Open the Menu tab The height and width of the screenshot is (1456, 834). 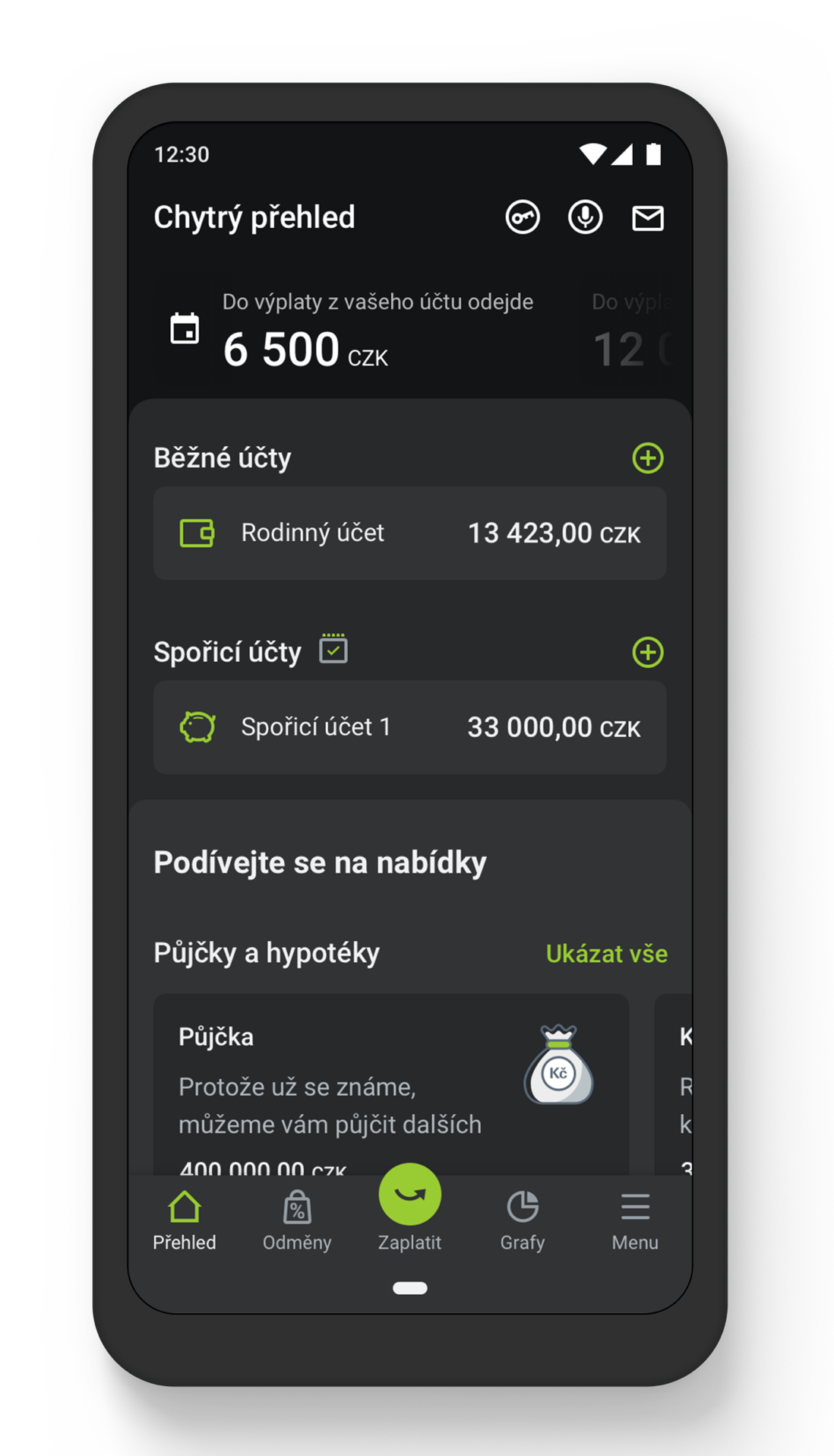click(x=635, y=1220)
